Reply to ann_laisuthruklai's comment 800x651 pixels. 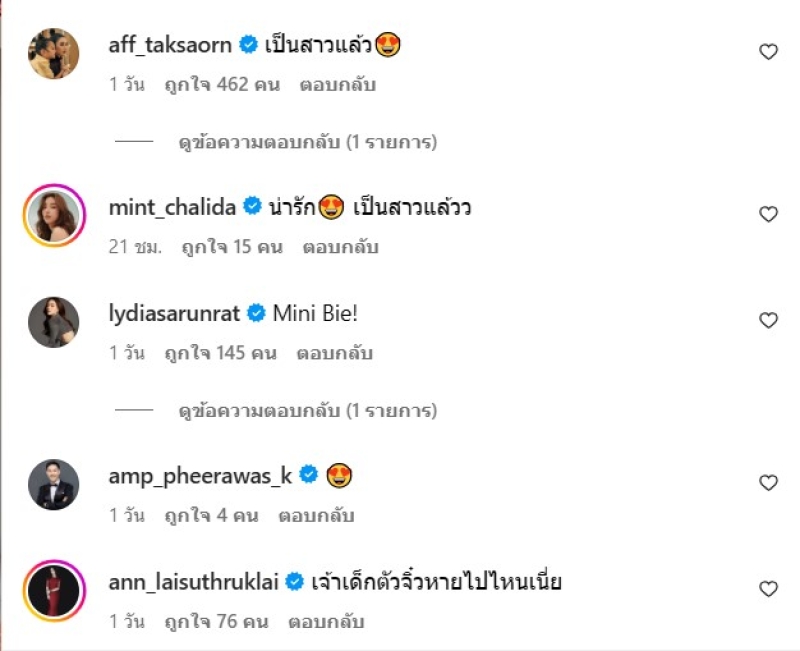(x=326, y=622)
